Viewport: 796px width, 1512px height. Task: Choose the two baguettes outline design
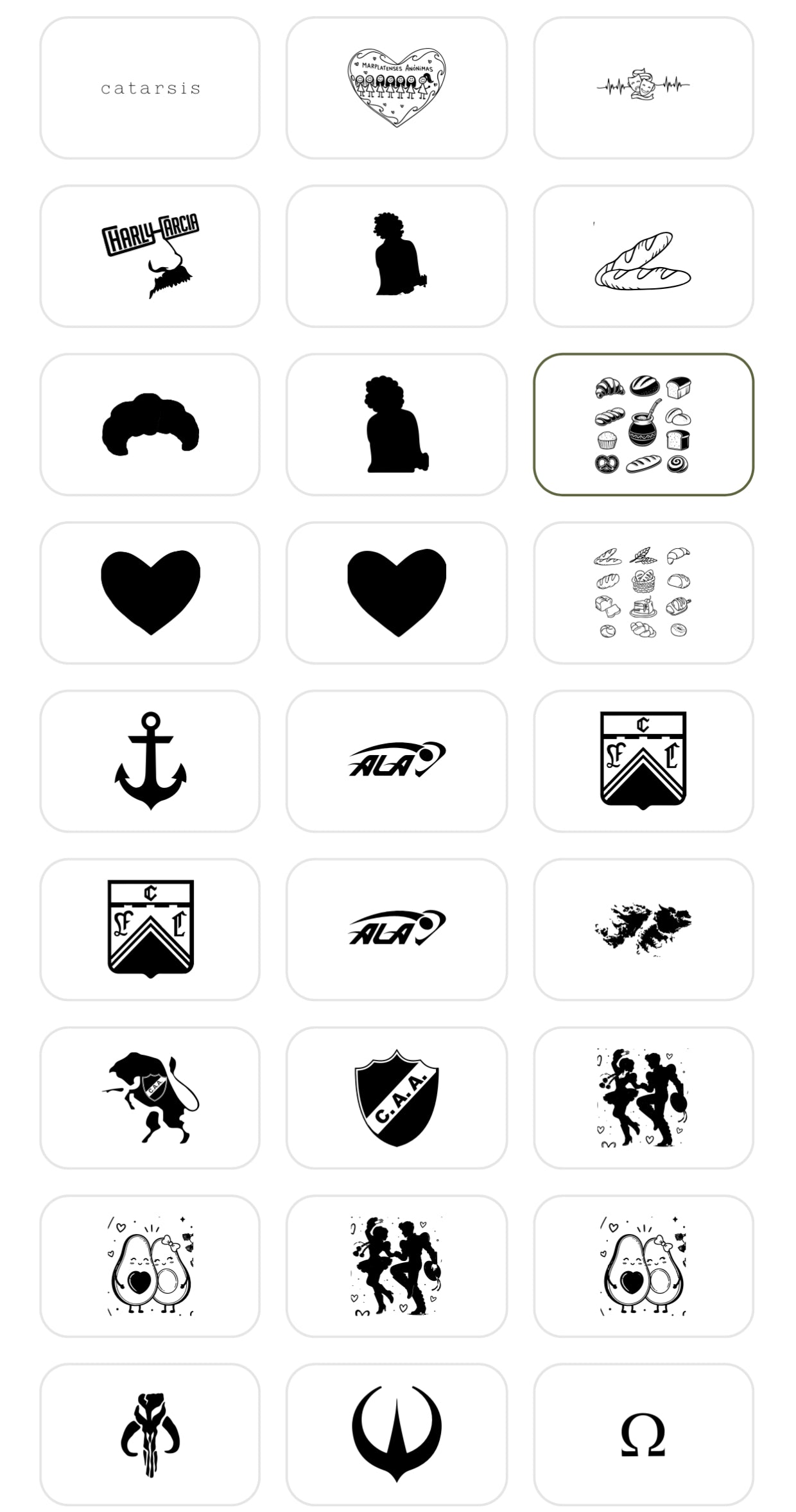click(x=643, y=256)
